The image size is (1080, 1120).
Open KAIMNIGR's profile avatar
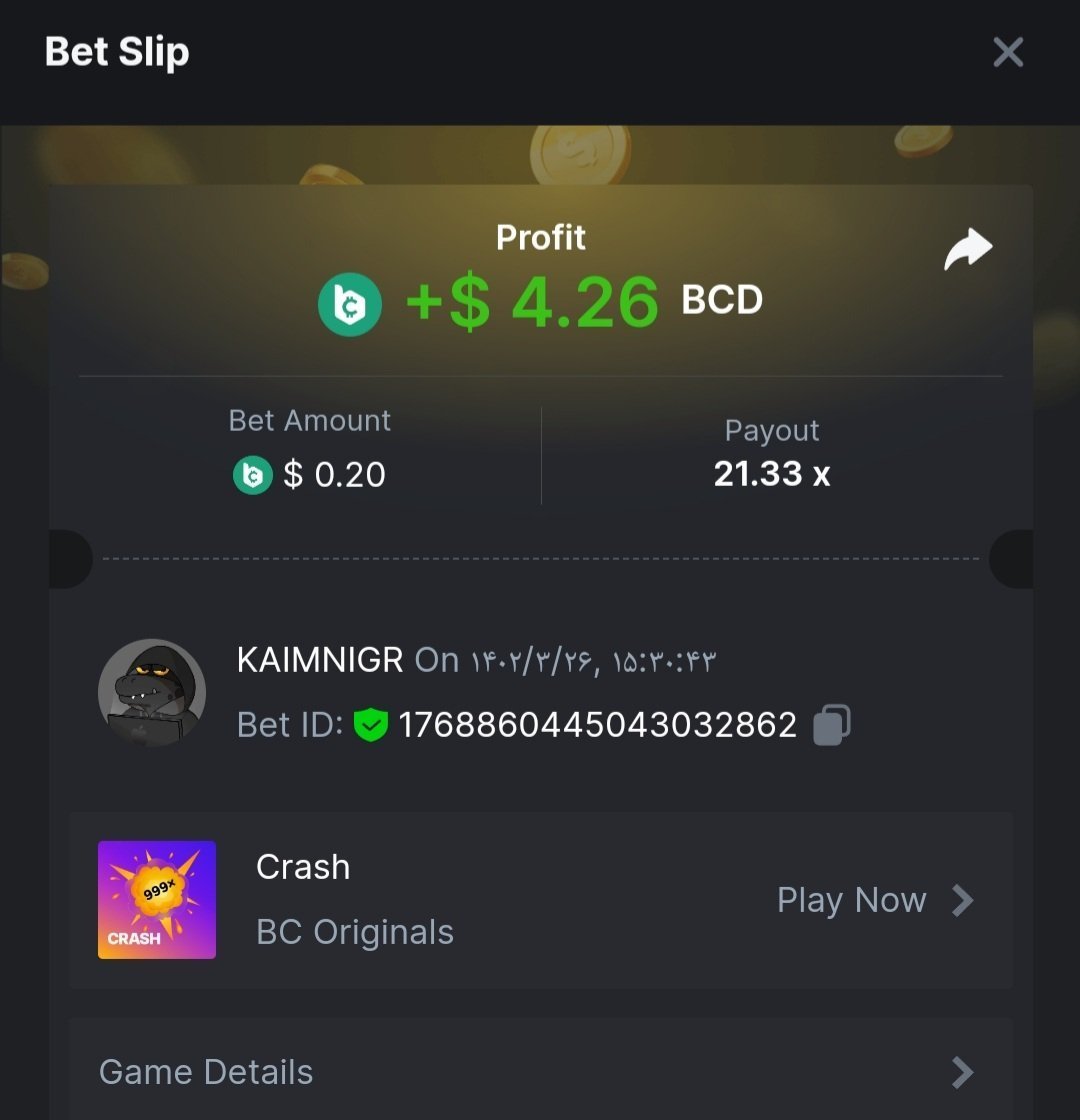click(x=152, y=692)
